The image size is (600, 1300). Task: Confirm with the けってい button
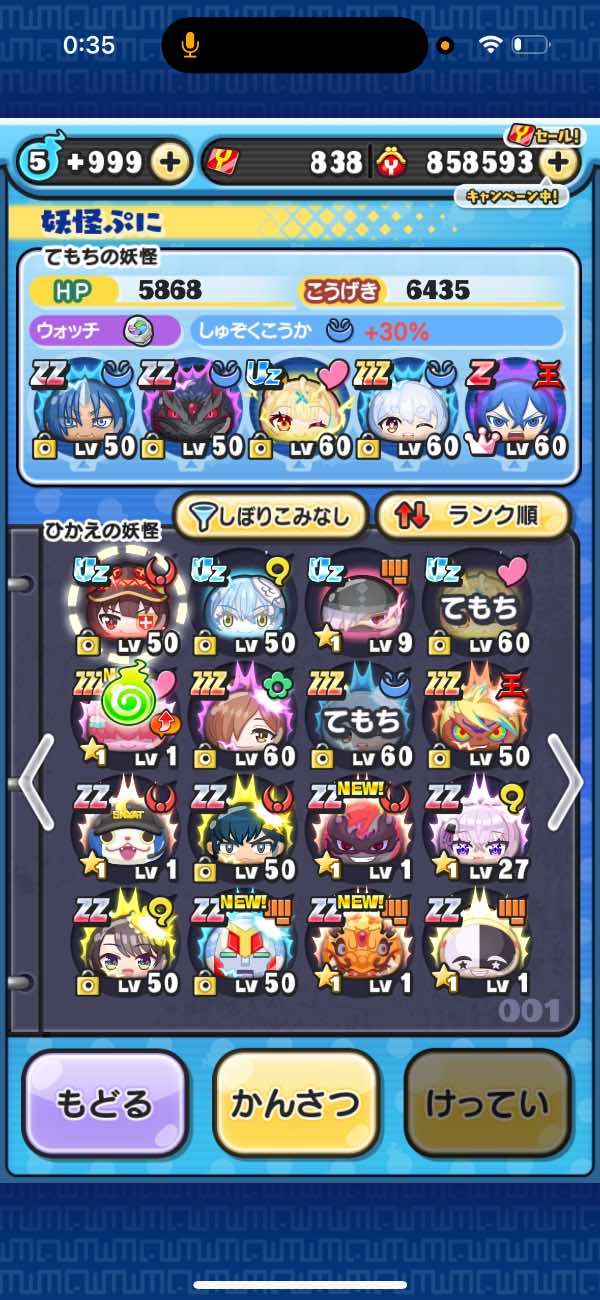point(488,1104)
